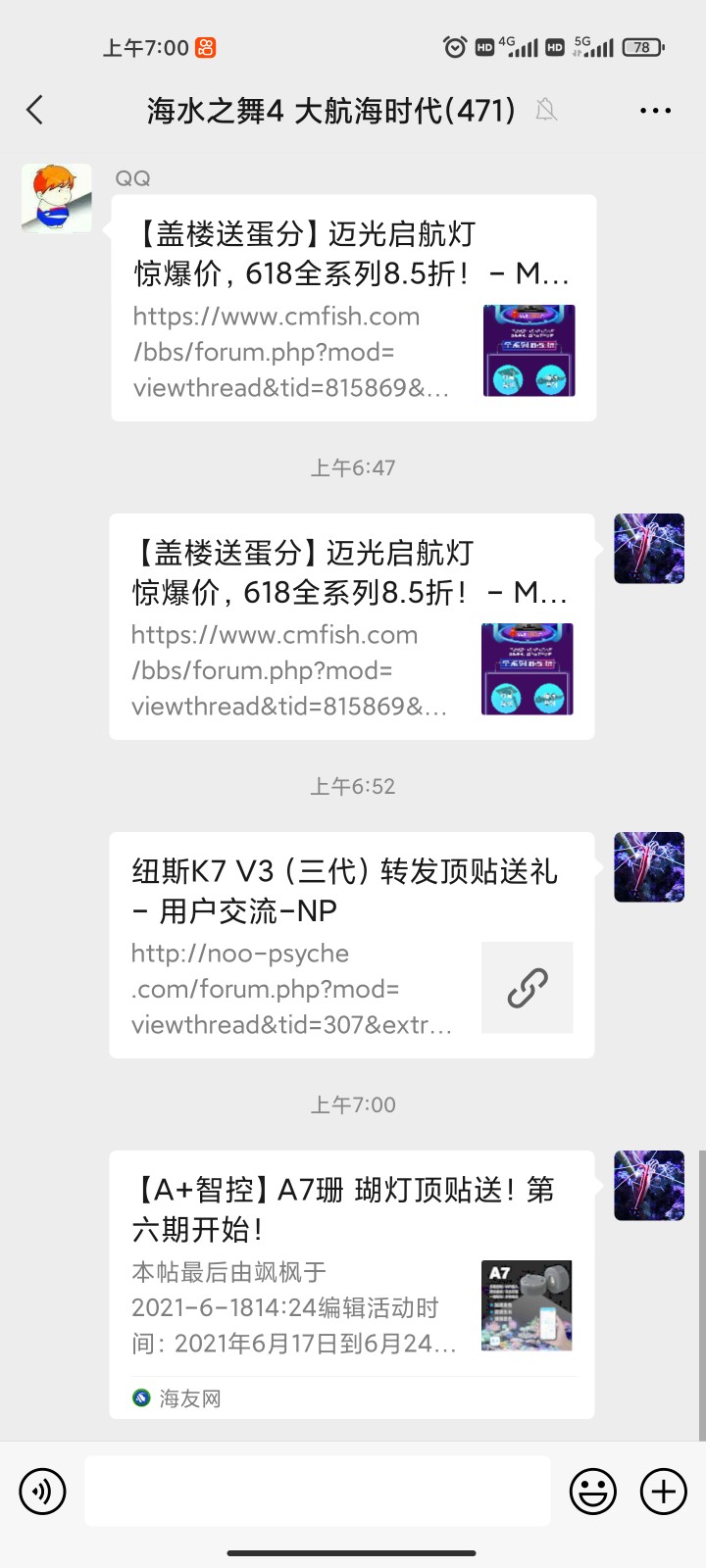Go back from the group chat
Viewport: 706px width, 1568px height.
[35, 110]
